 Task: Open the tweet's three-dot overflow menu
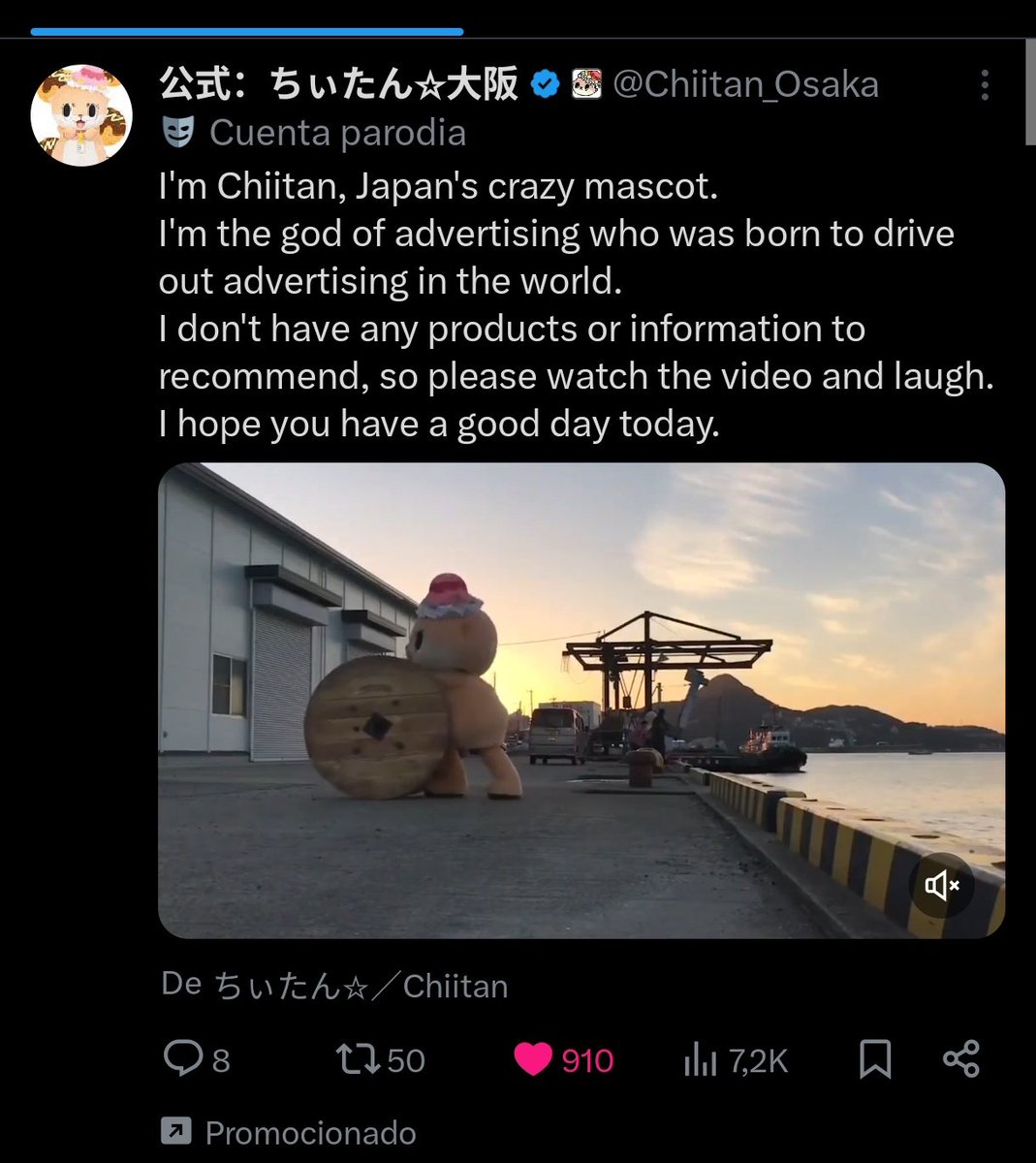984,85
